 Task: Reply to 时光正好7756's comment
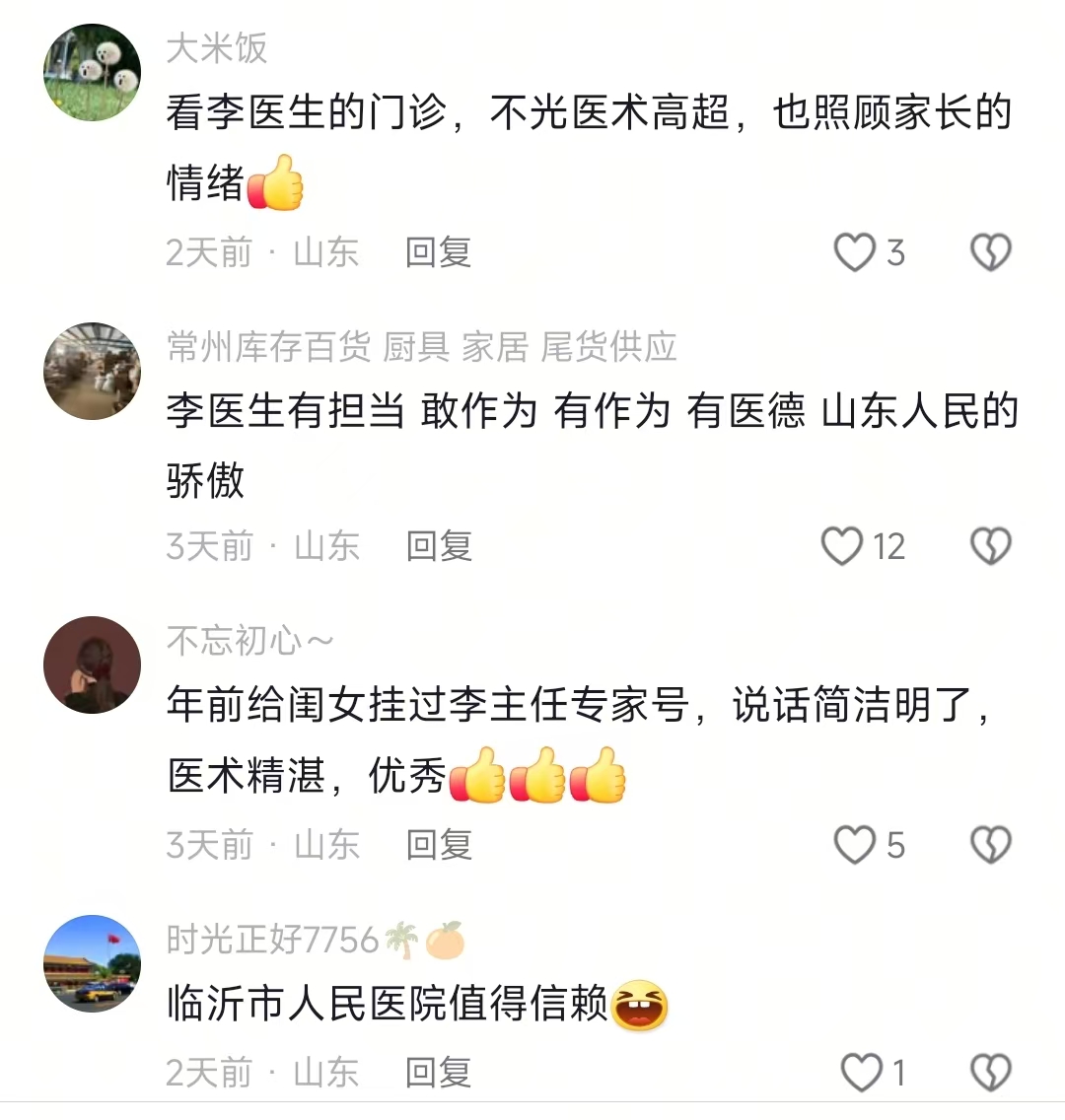[x=439, y=1072]
